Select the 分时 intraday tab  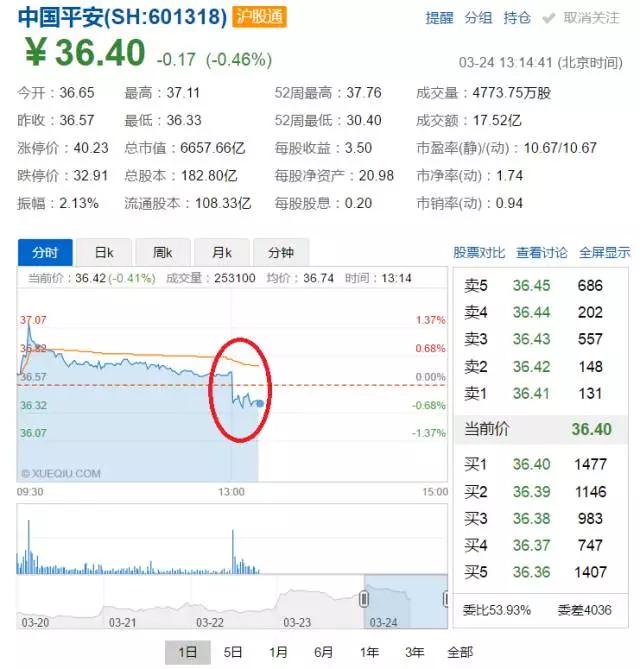point(46,252)
